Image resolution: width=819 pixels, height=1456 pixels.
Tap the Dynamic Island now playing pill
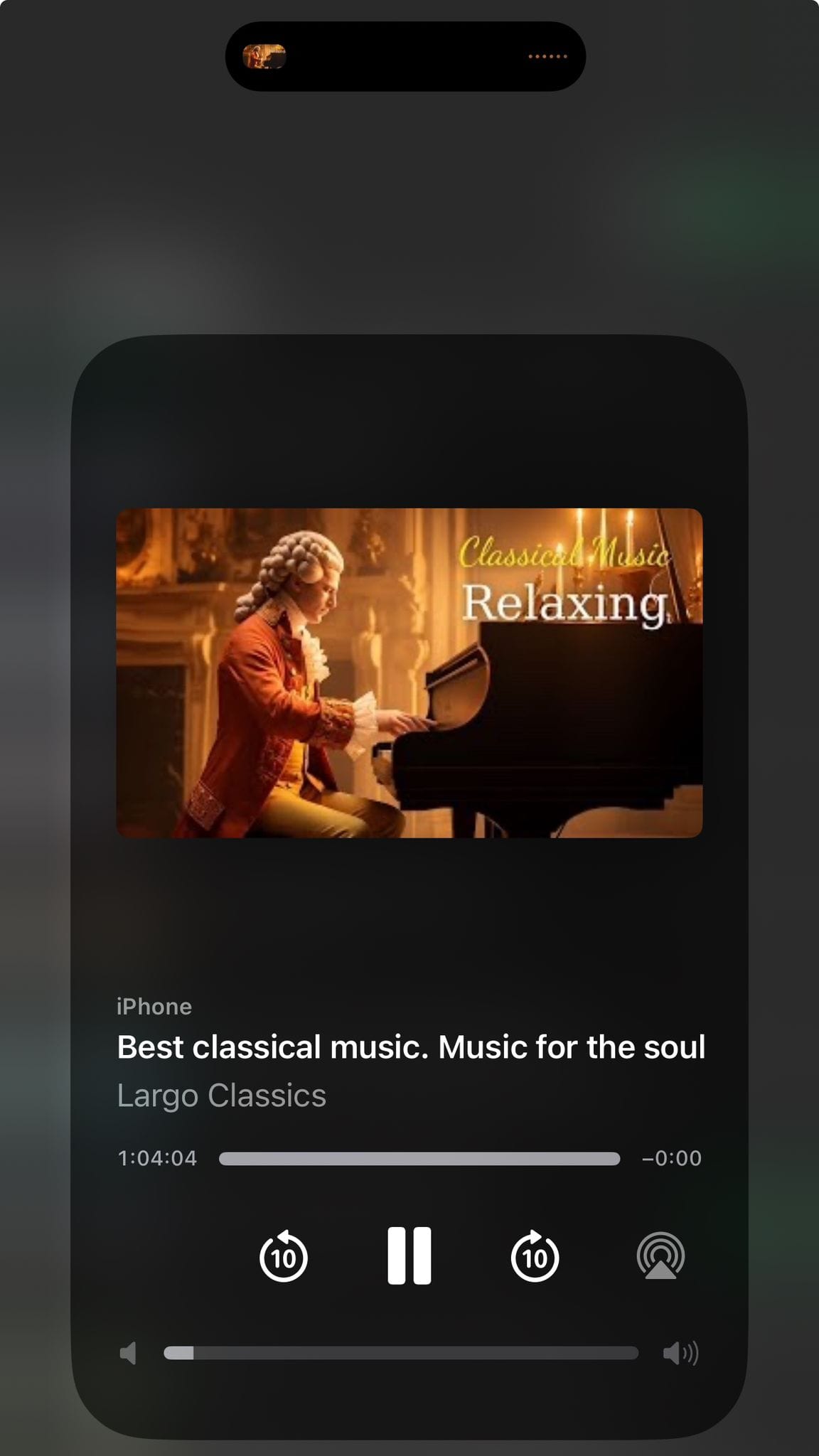(405, 56)
